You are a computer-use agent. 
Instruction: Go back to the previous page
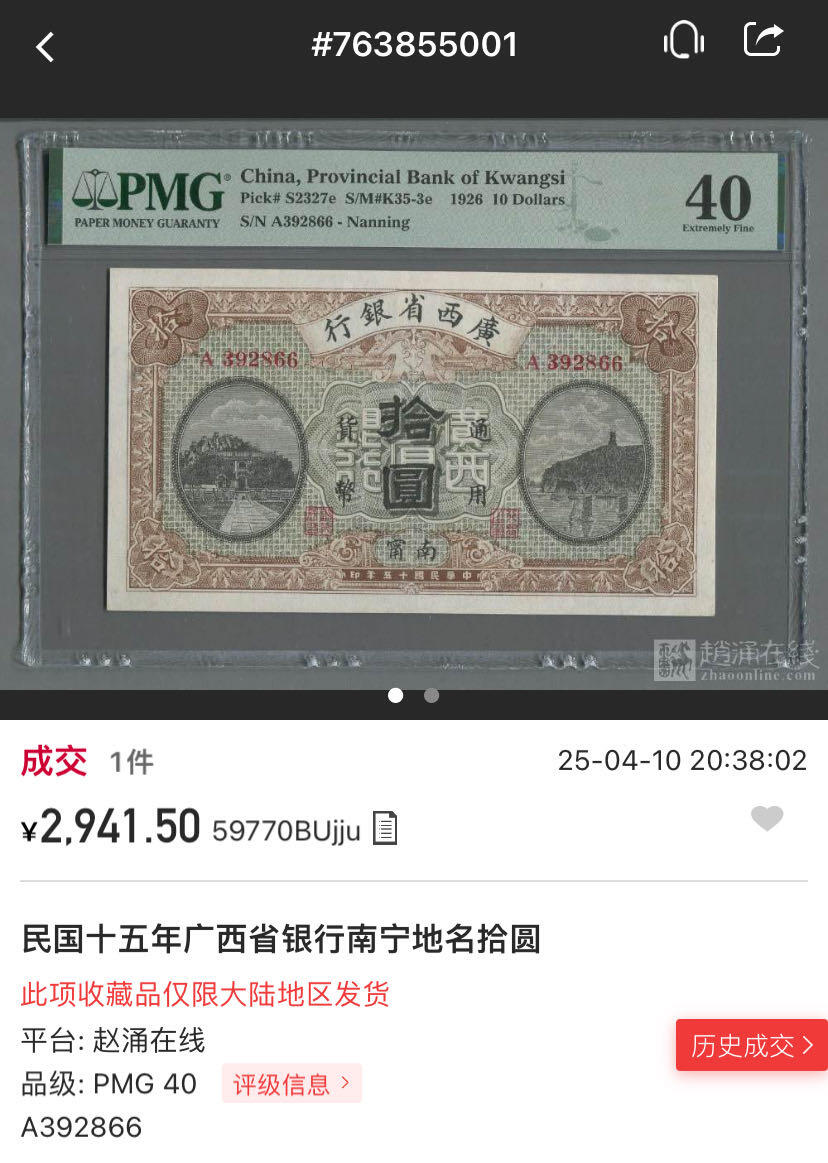click(x=45, y=46)
